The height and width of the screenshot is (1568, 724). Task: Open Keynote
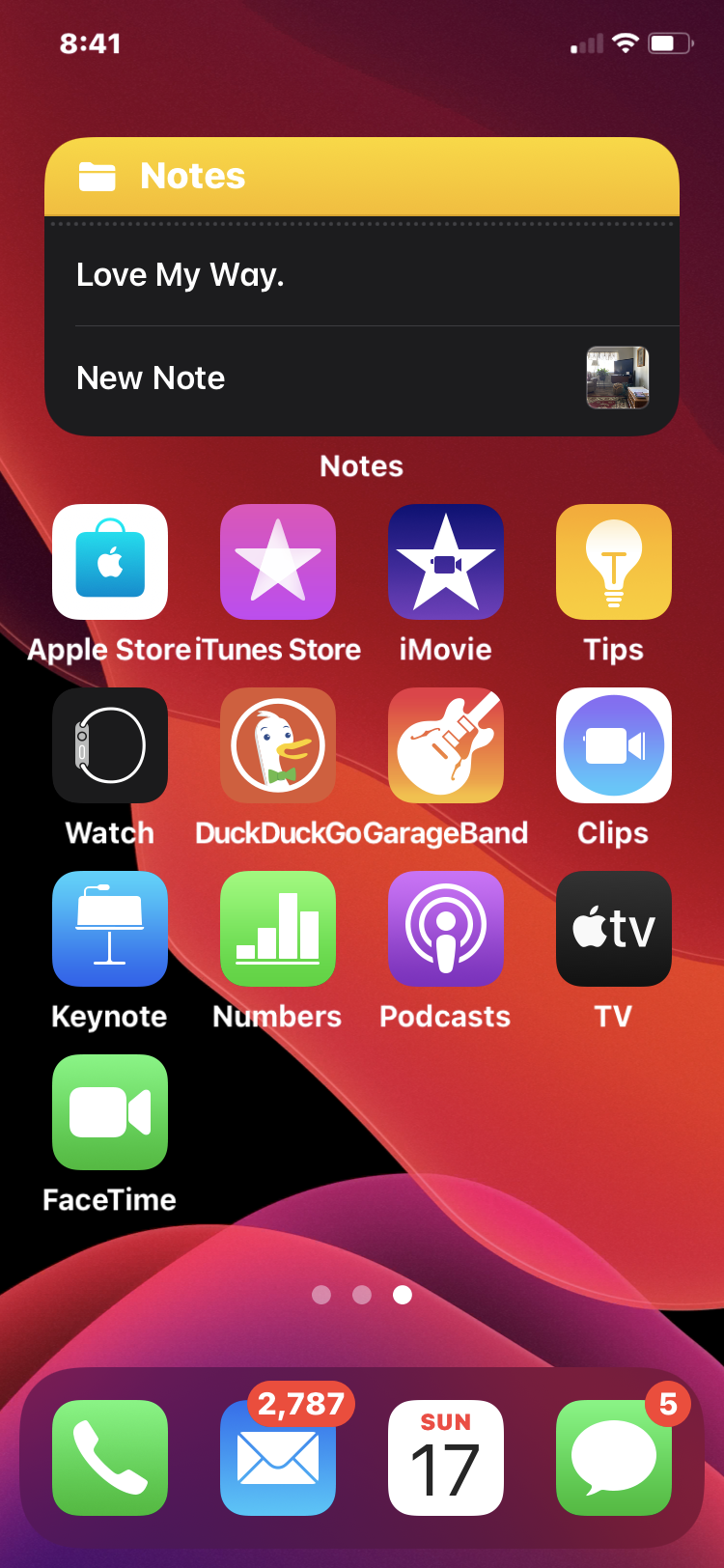click(110, 929)
